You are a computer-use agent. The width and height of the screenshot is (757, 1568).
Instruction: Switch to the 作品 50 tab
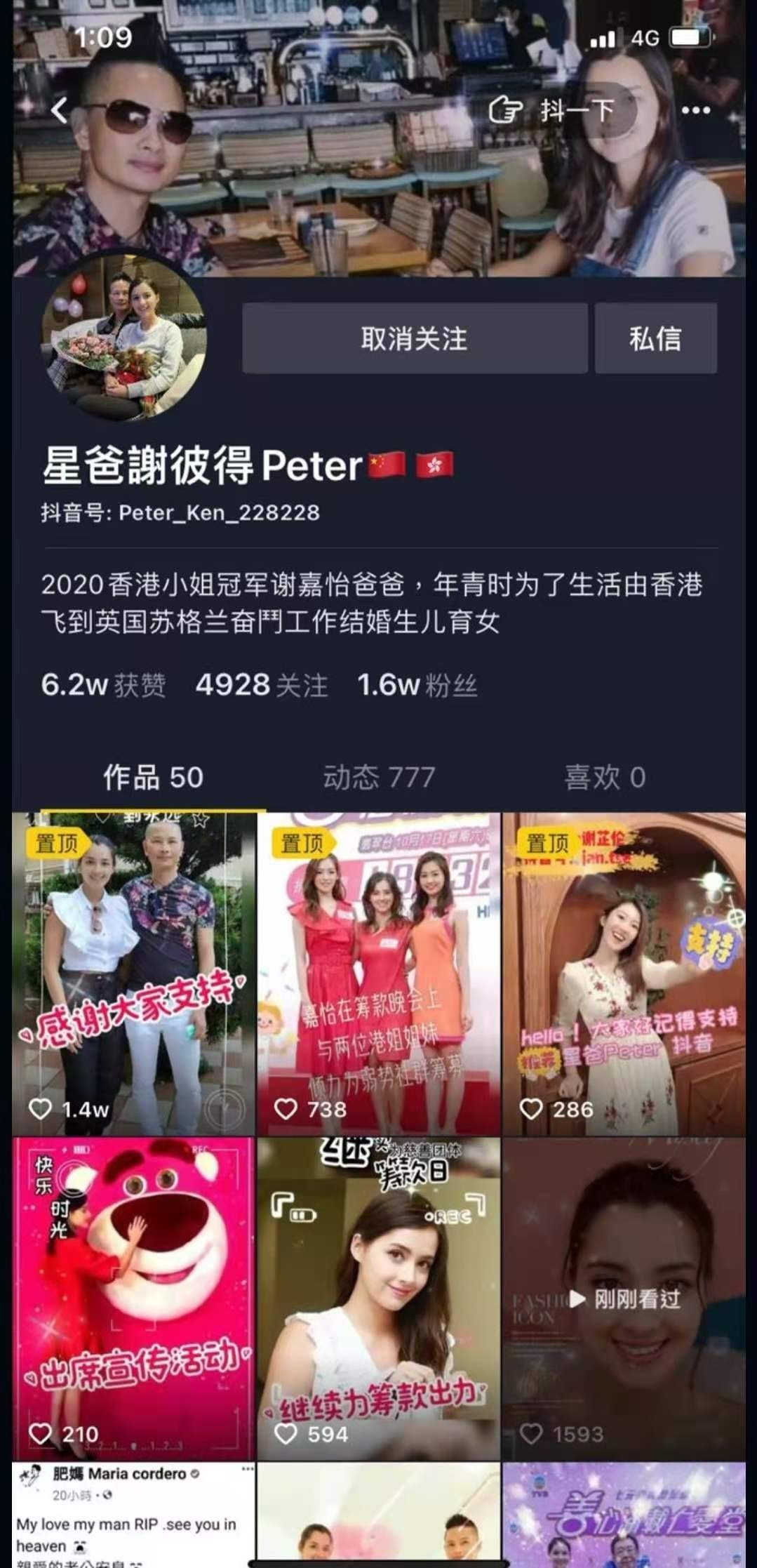(153, 777)
